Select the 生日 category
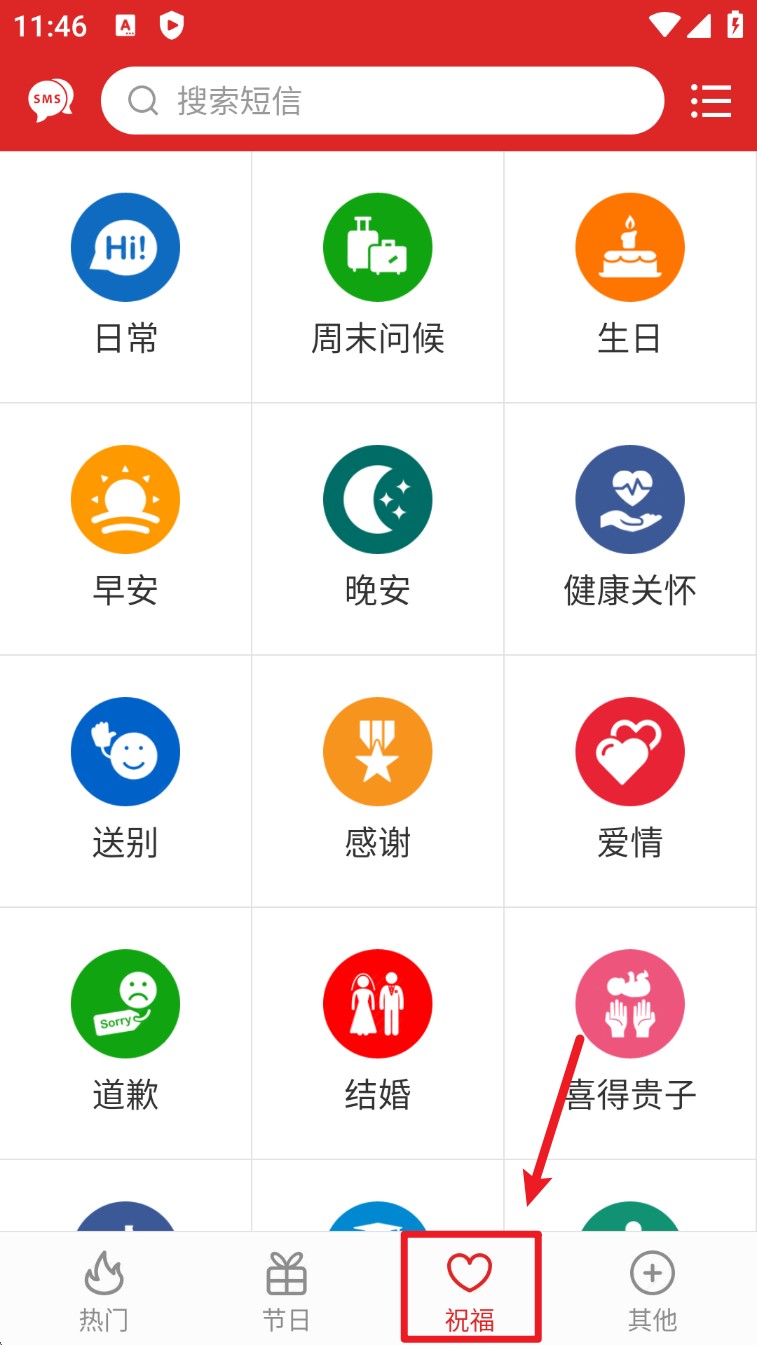This screenshot has height=1345, width=757. pyautogui.click(x=630, y=277)
